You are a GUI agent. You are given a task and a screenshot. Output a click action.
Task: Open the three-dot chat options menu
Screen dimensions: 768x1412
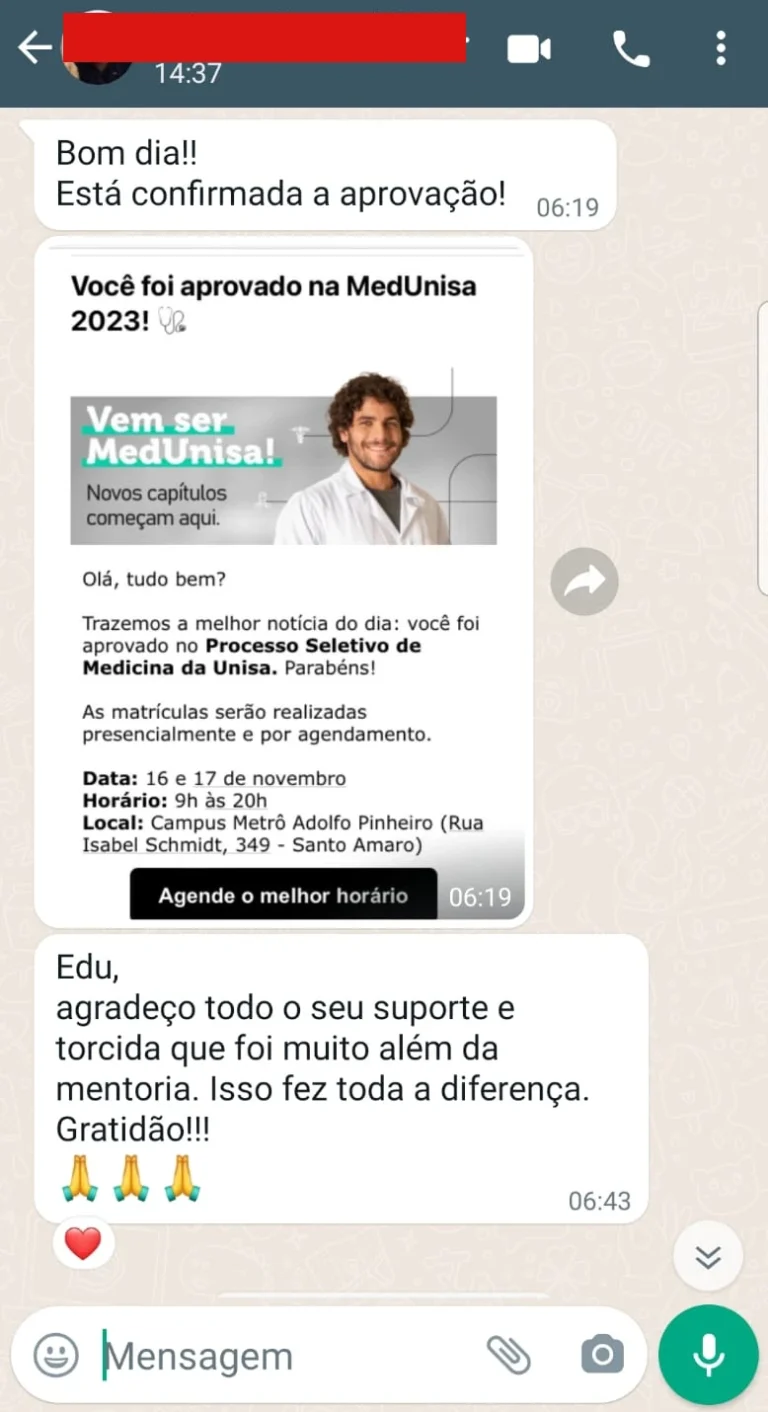click(x=721, y=47)
